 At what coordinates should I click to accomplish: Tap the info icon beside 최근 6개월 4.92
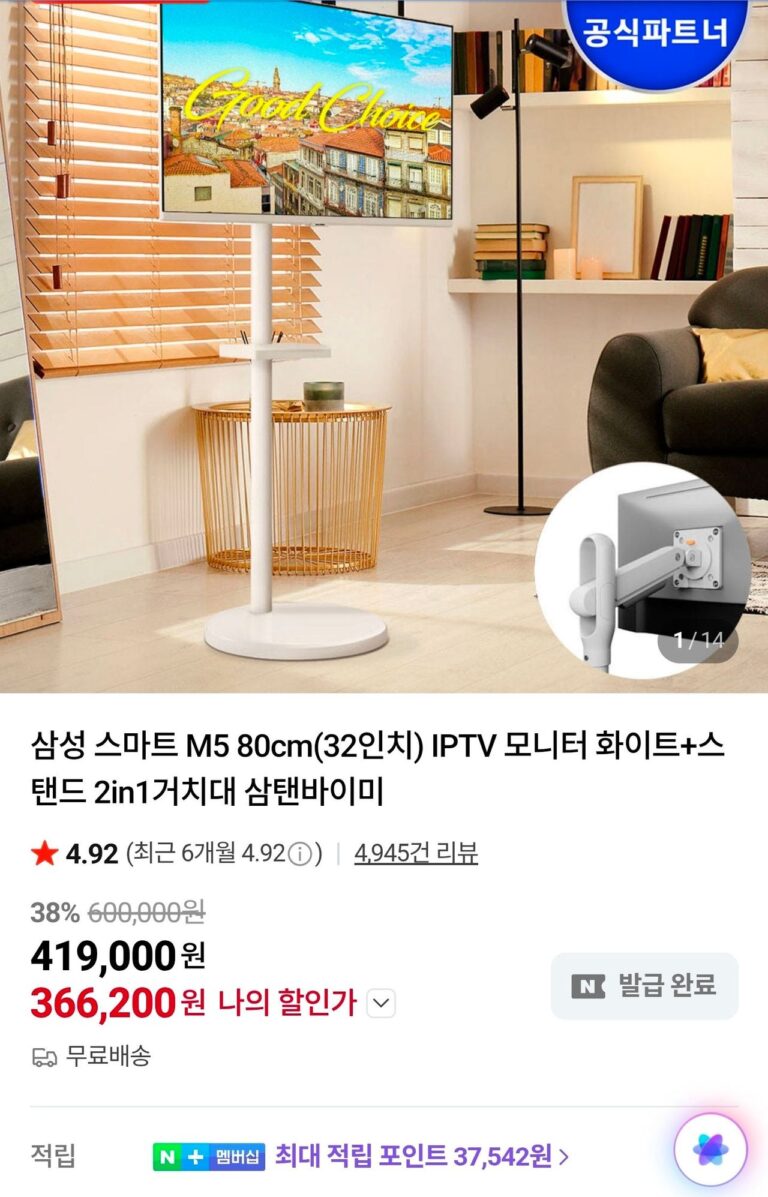pyautogui.click(x=299, y=854)
